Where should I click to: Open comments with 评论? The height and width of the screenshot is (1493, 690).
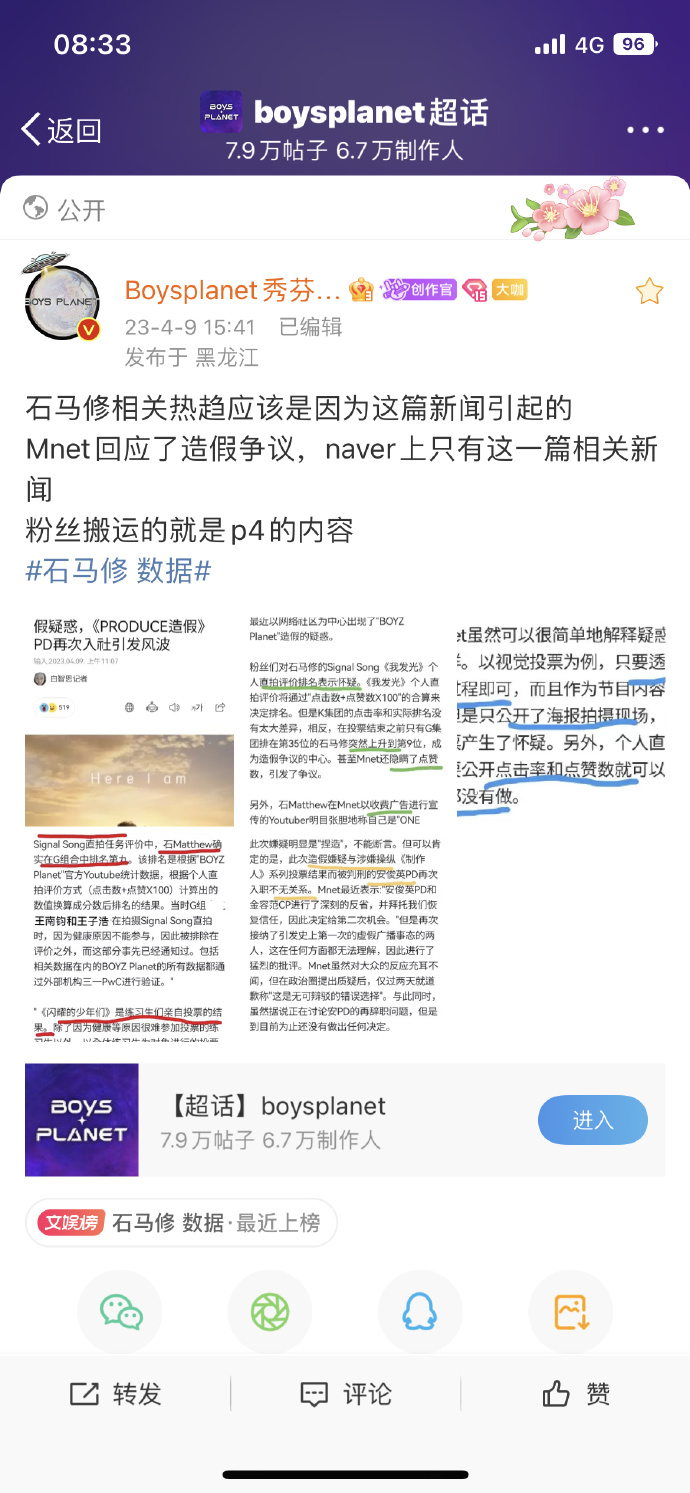click(x=345, y=1394)
